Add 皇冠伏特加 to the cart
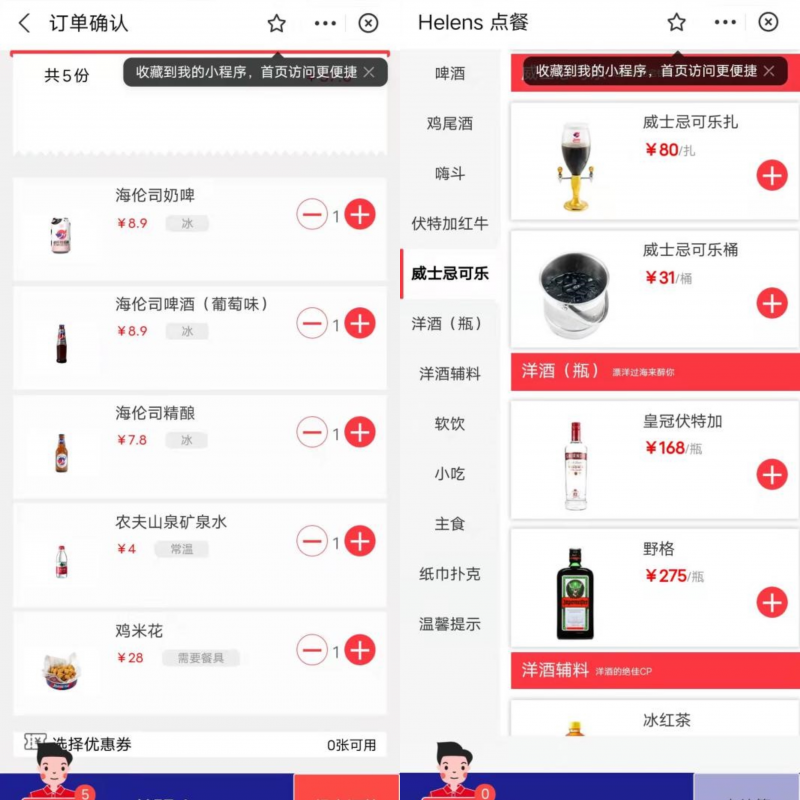 [x=771, y=474]
